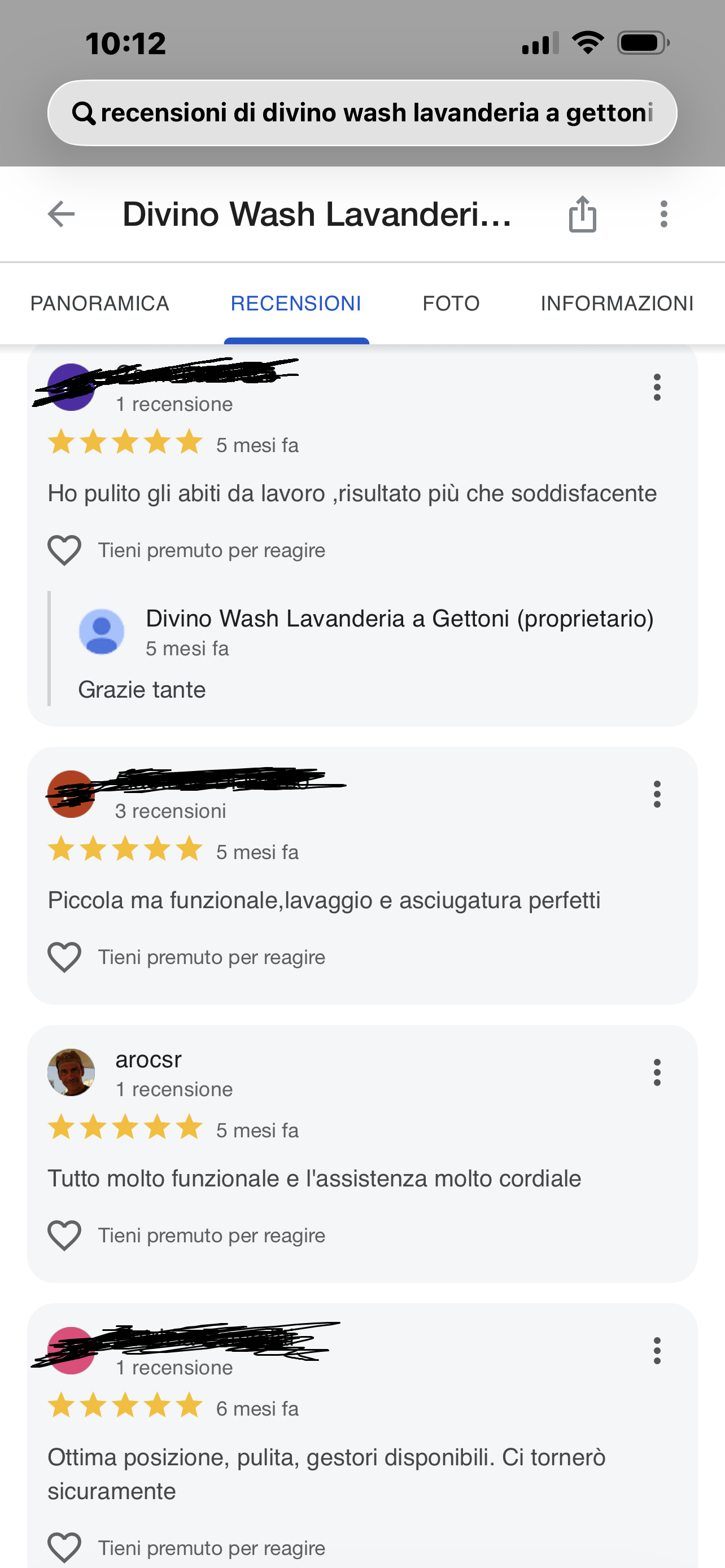Open options menu on arocsr's review

[x=657, y=1072]
